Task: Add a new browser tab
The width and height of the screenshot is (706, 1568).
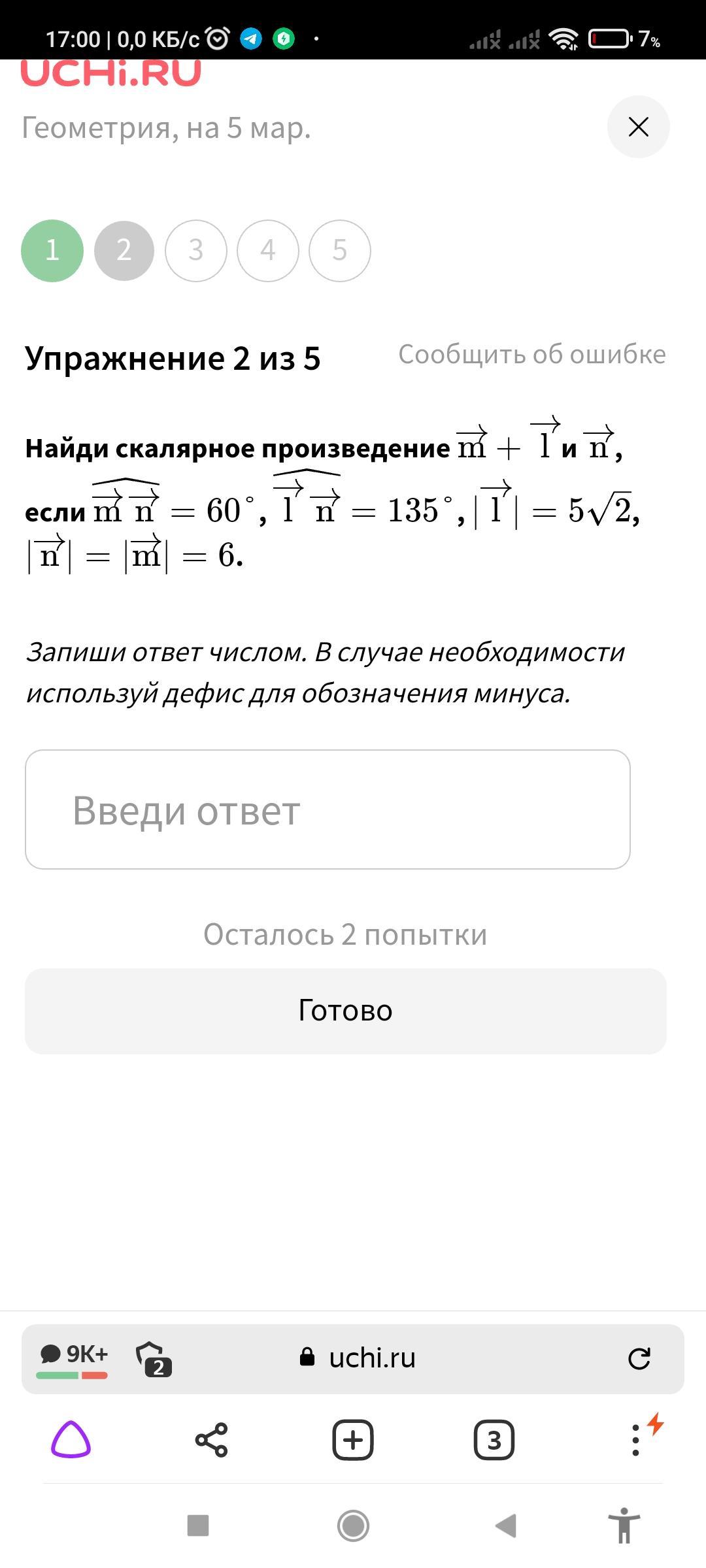Action: (x=353, y=1440)
